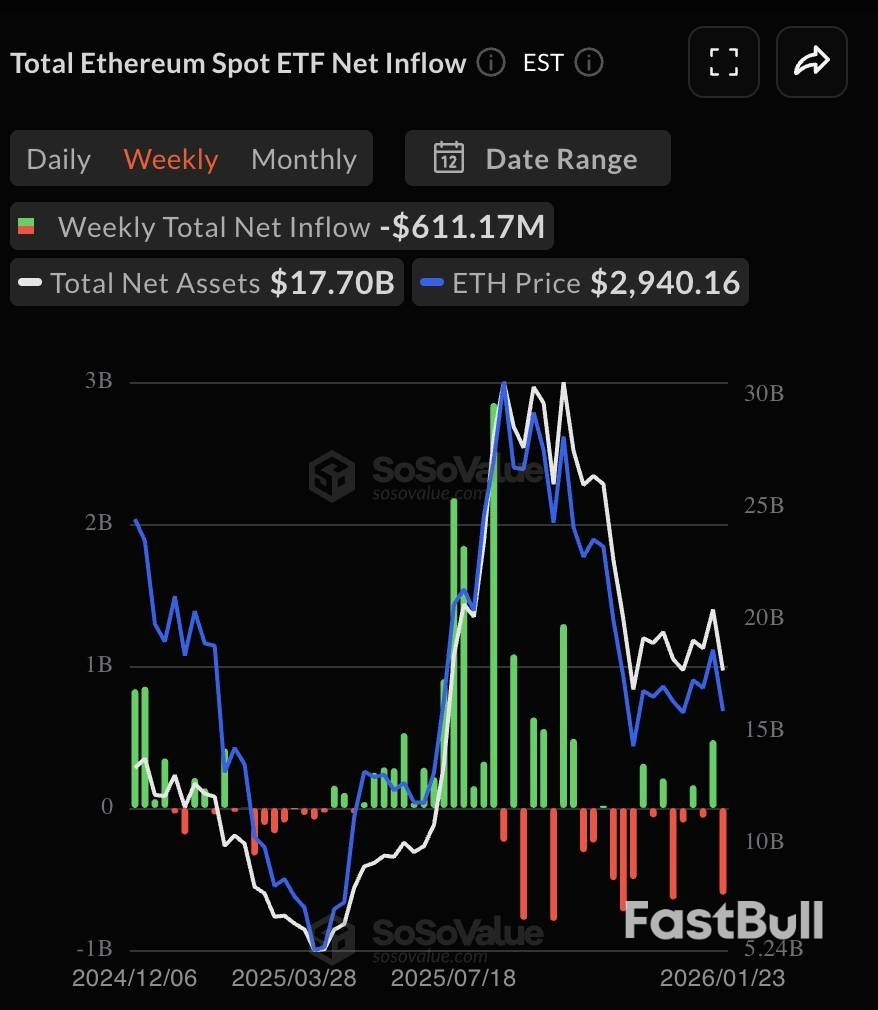Select the Weekly interval

pos(171,159)
